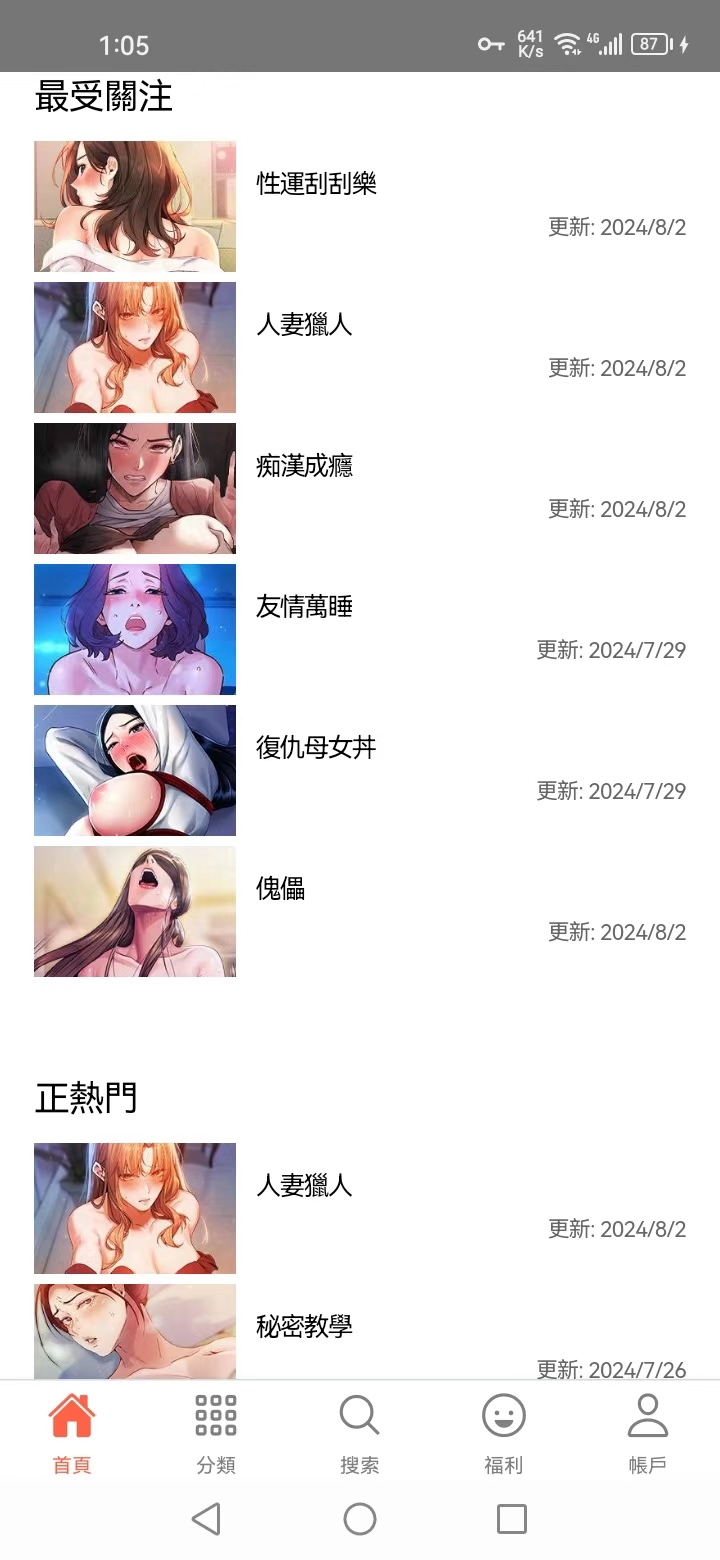Go to the 福利 tab
The height and width of the screenshot is (1560, 720).
click(x=503, y=1433)
